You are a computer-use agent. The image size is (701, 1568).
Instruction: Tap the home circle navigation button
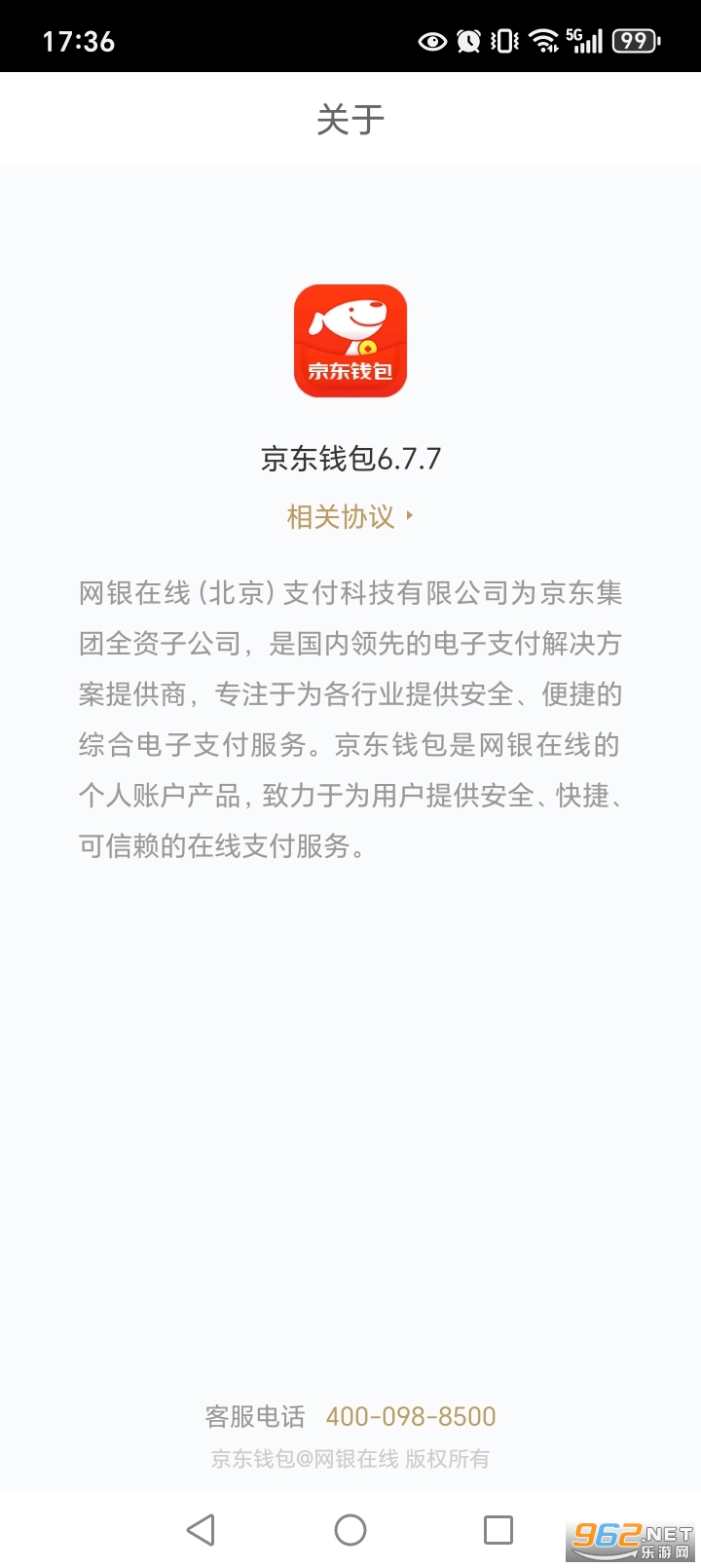tap(350, 1529)
